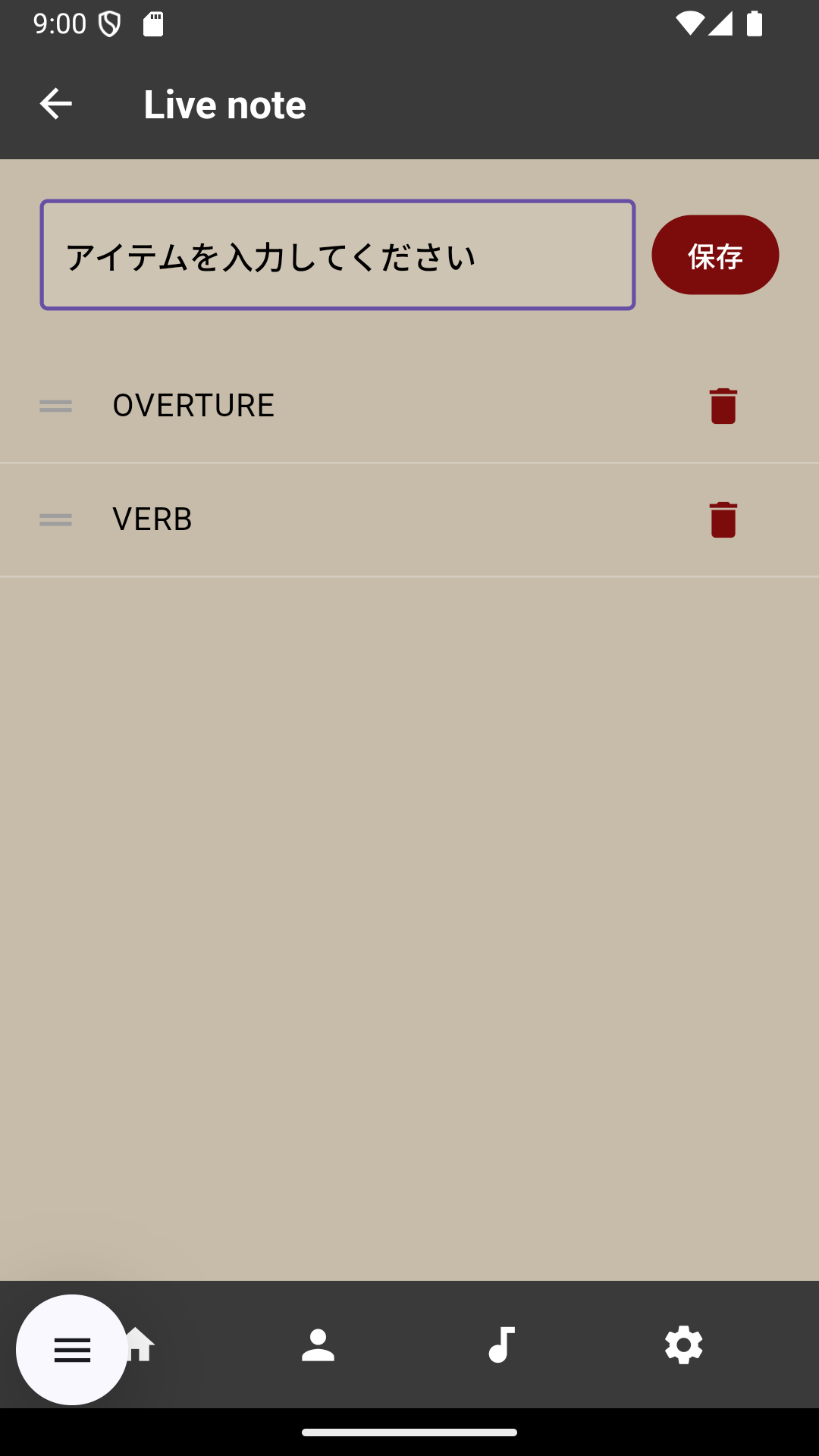Switch to the music note tab
Image resolution: width=819 pixels, height=1456 pixels.
click(501, 1345)
